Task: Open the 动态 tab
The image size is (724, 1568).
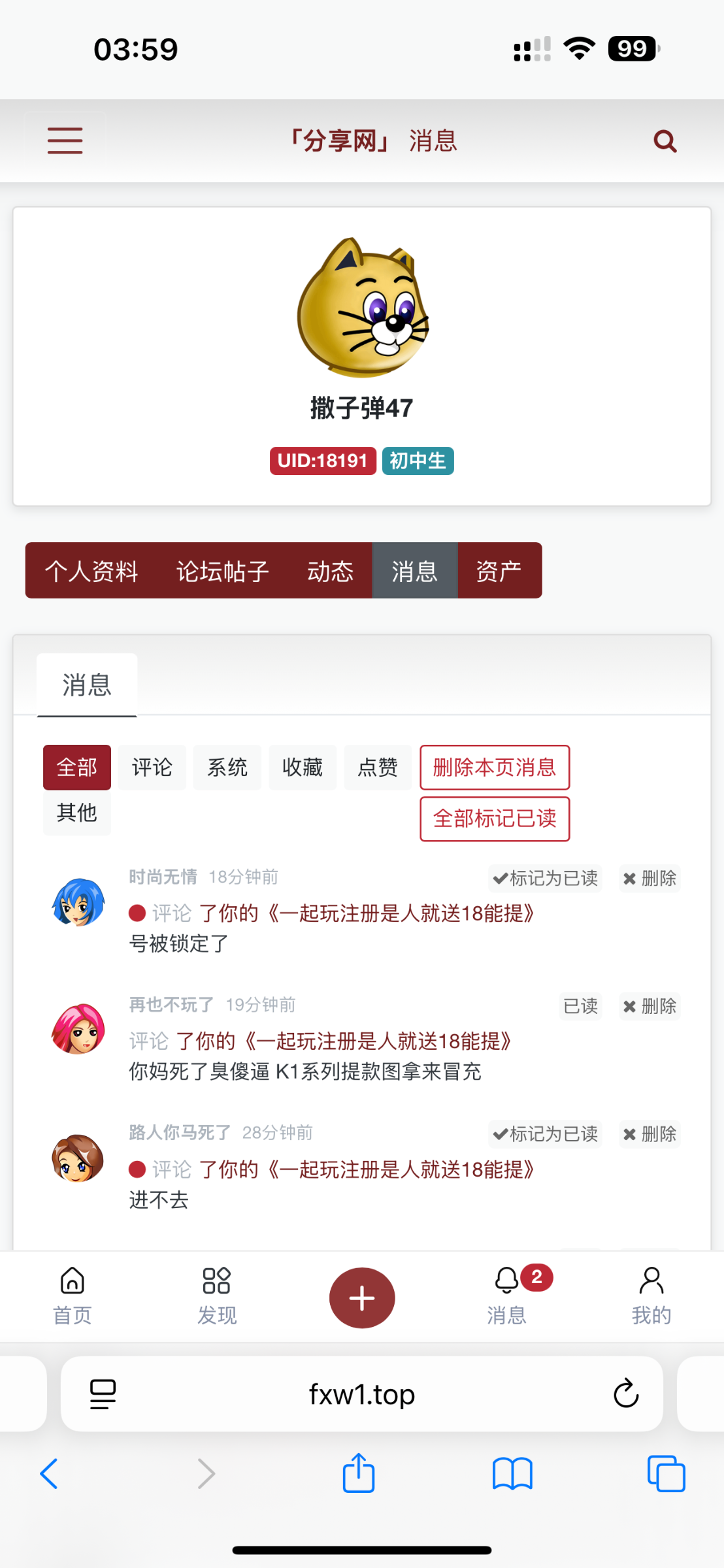Action: click(330, 571)
